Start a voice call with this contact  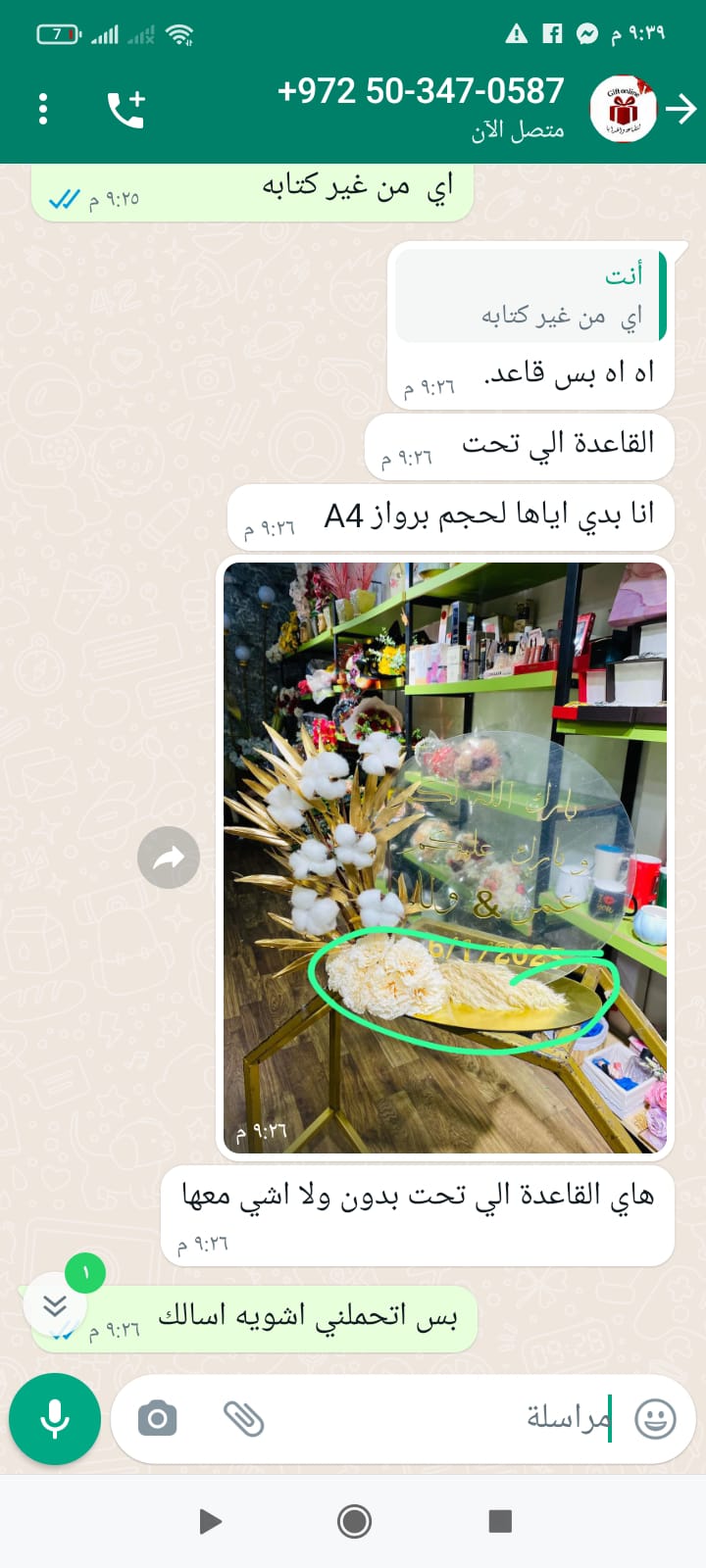[126, 109]
